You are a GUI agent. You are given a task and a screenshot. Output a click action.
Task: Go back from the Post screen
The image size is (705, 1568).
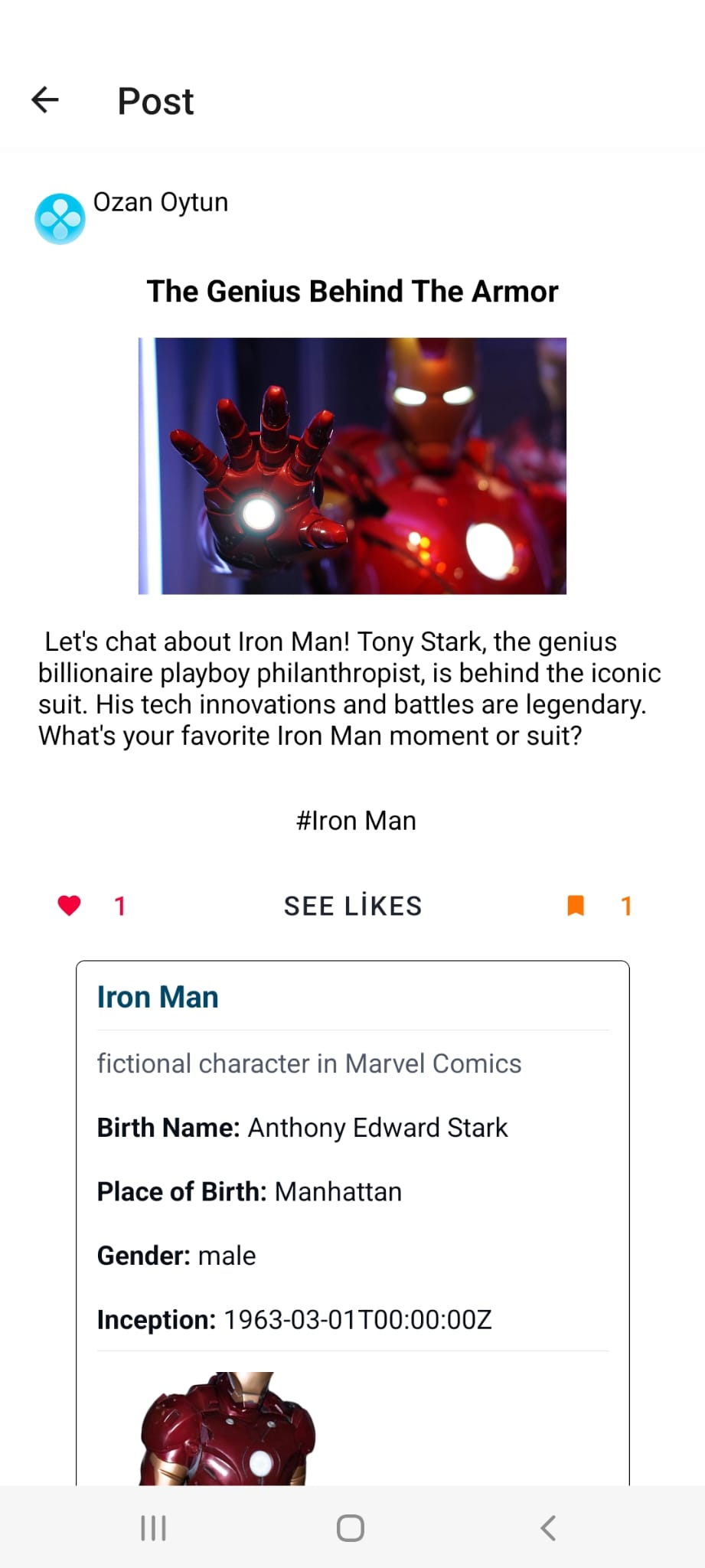(45, 100)
